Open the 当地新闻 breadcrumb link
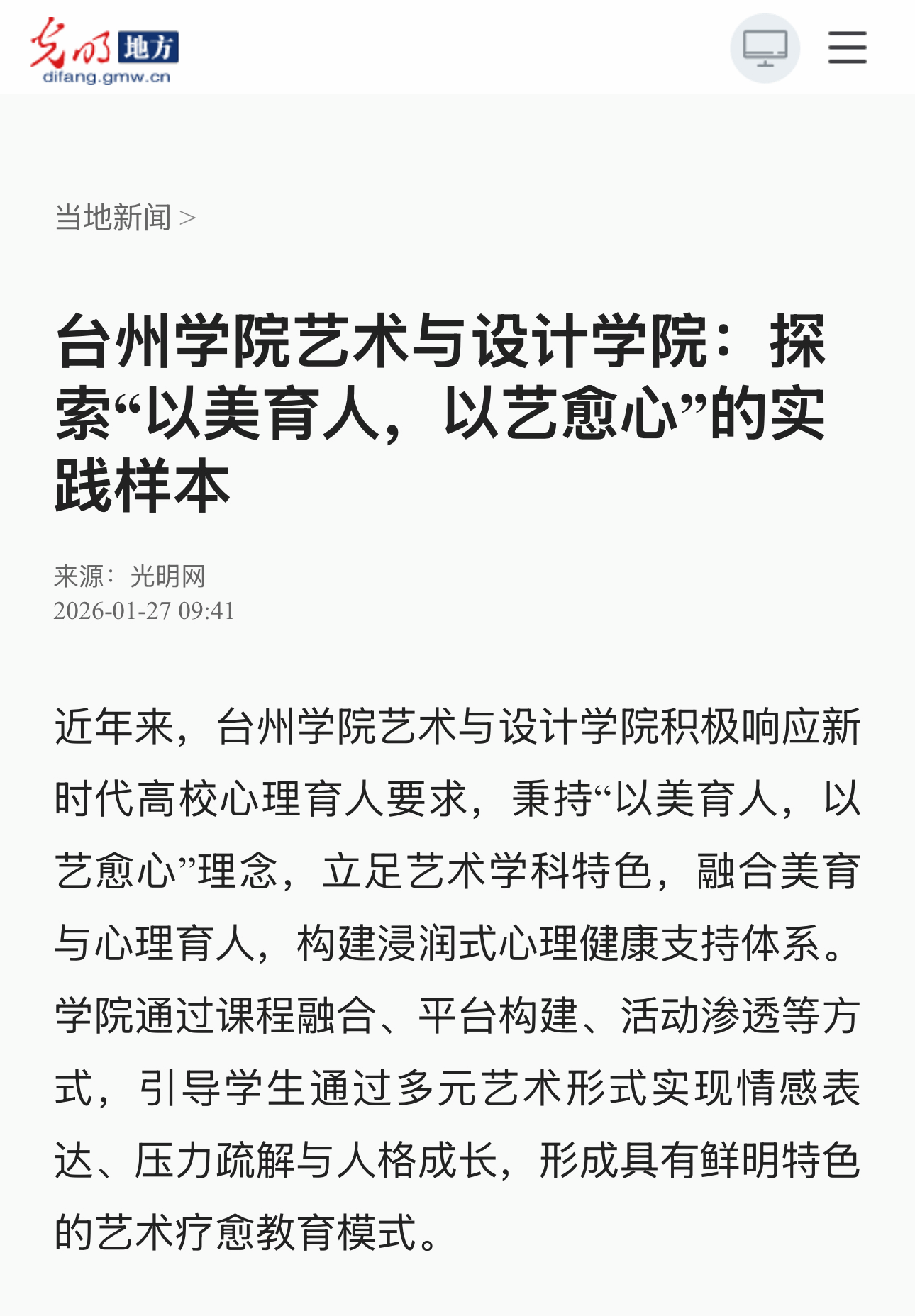This screenshot has width=915, height=1316. point(113,218)
